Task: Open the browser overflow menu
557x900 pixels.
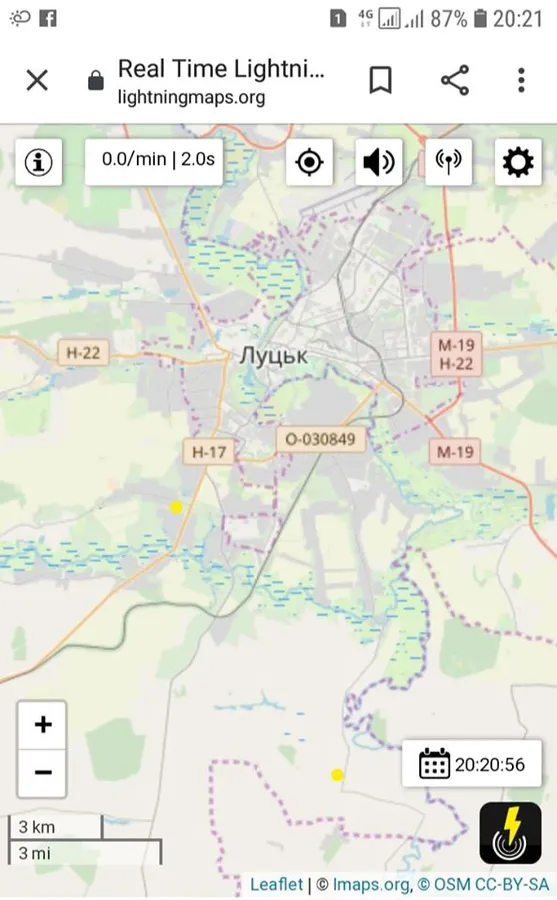Action: (x=521, y=80)
